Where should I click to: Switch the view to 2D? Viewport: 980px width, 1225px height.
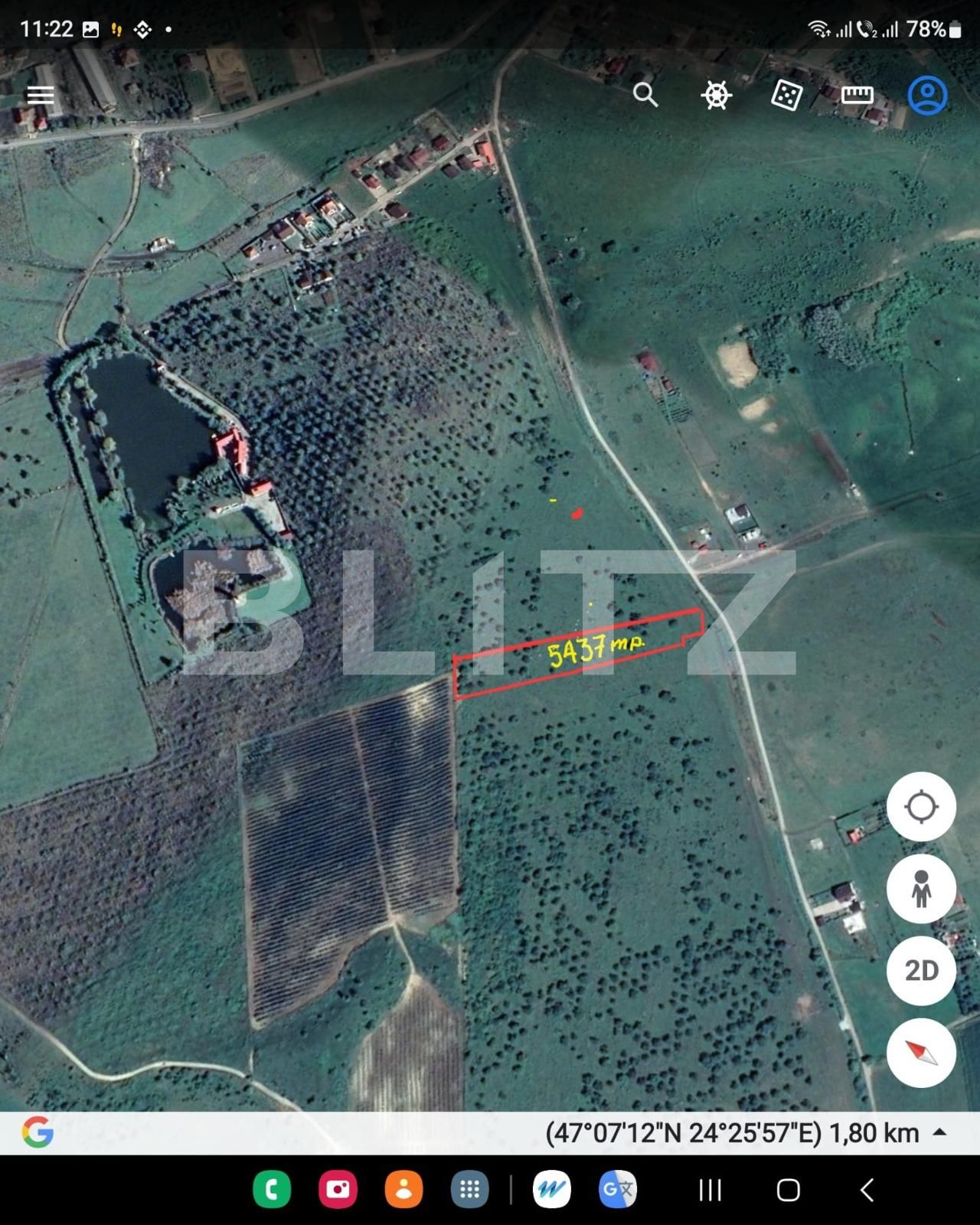coord(921,970)
